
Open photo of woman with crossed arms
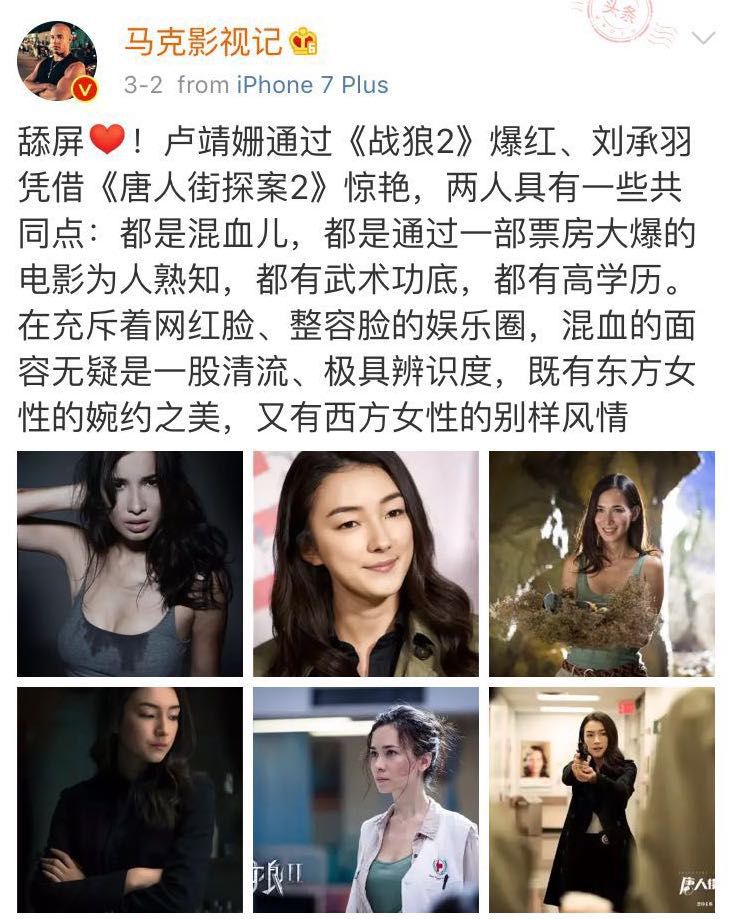(x=130, y=799)
